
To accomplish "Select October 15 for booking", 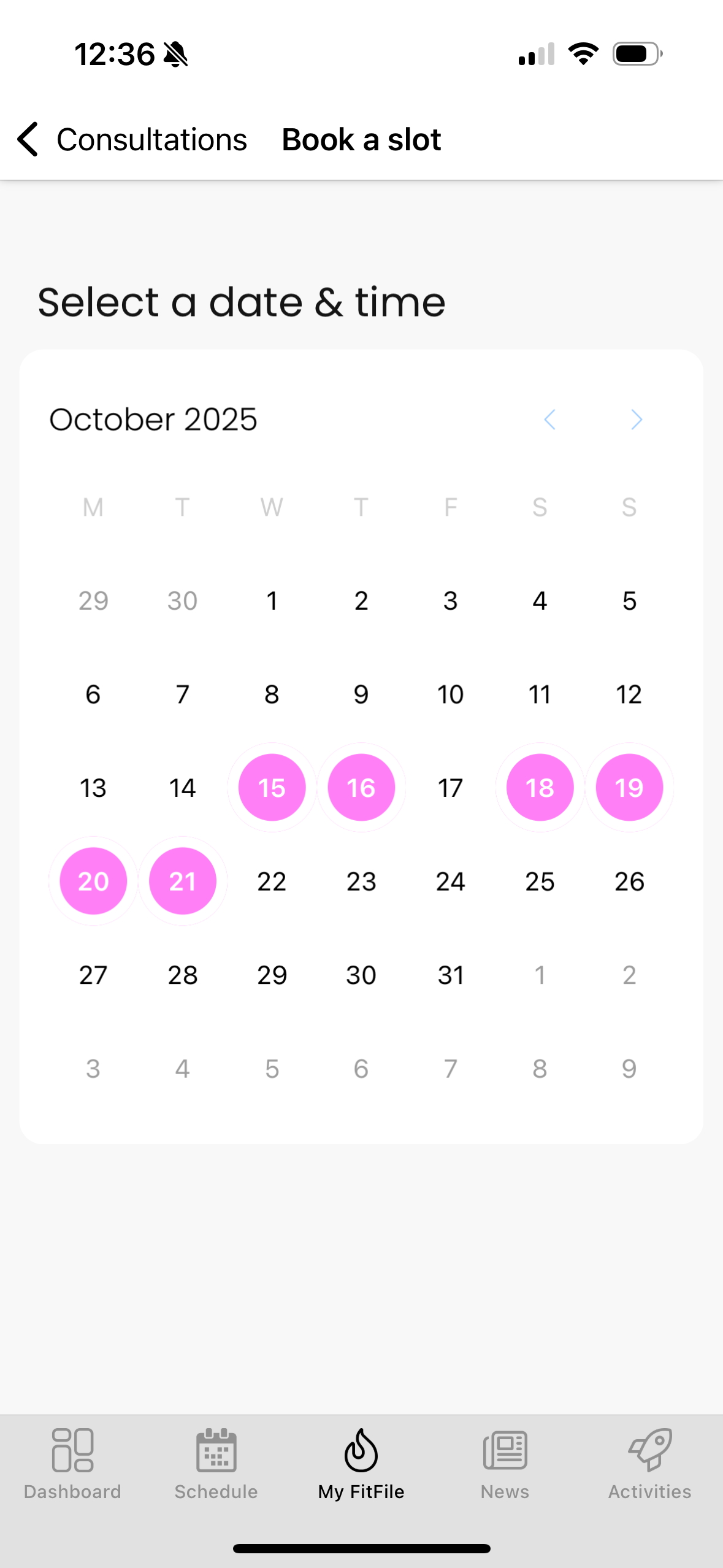I will tap(272, 788).
